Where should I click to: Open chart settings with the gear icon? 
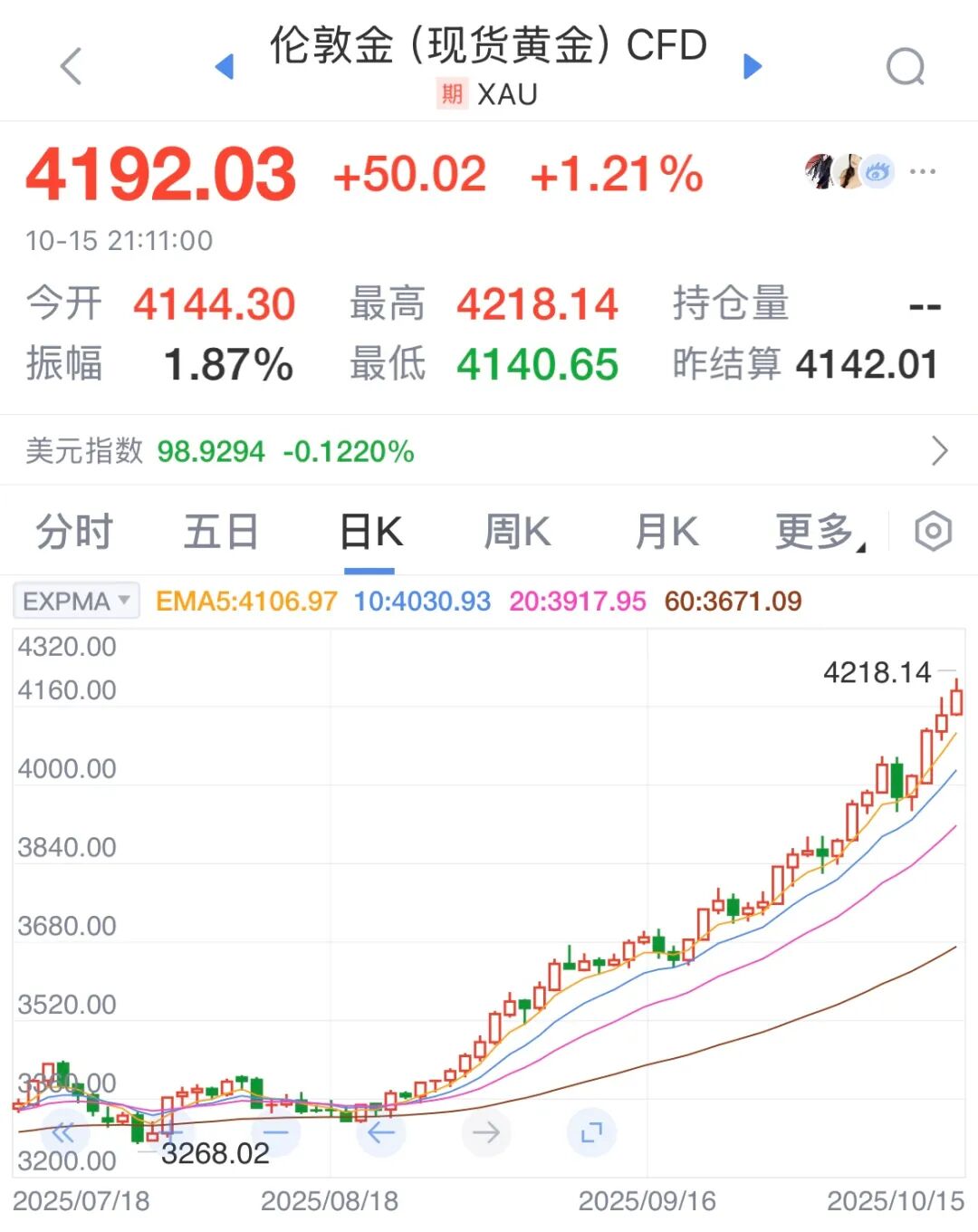tap(932, 533)
